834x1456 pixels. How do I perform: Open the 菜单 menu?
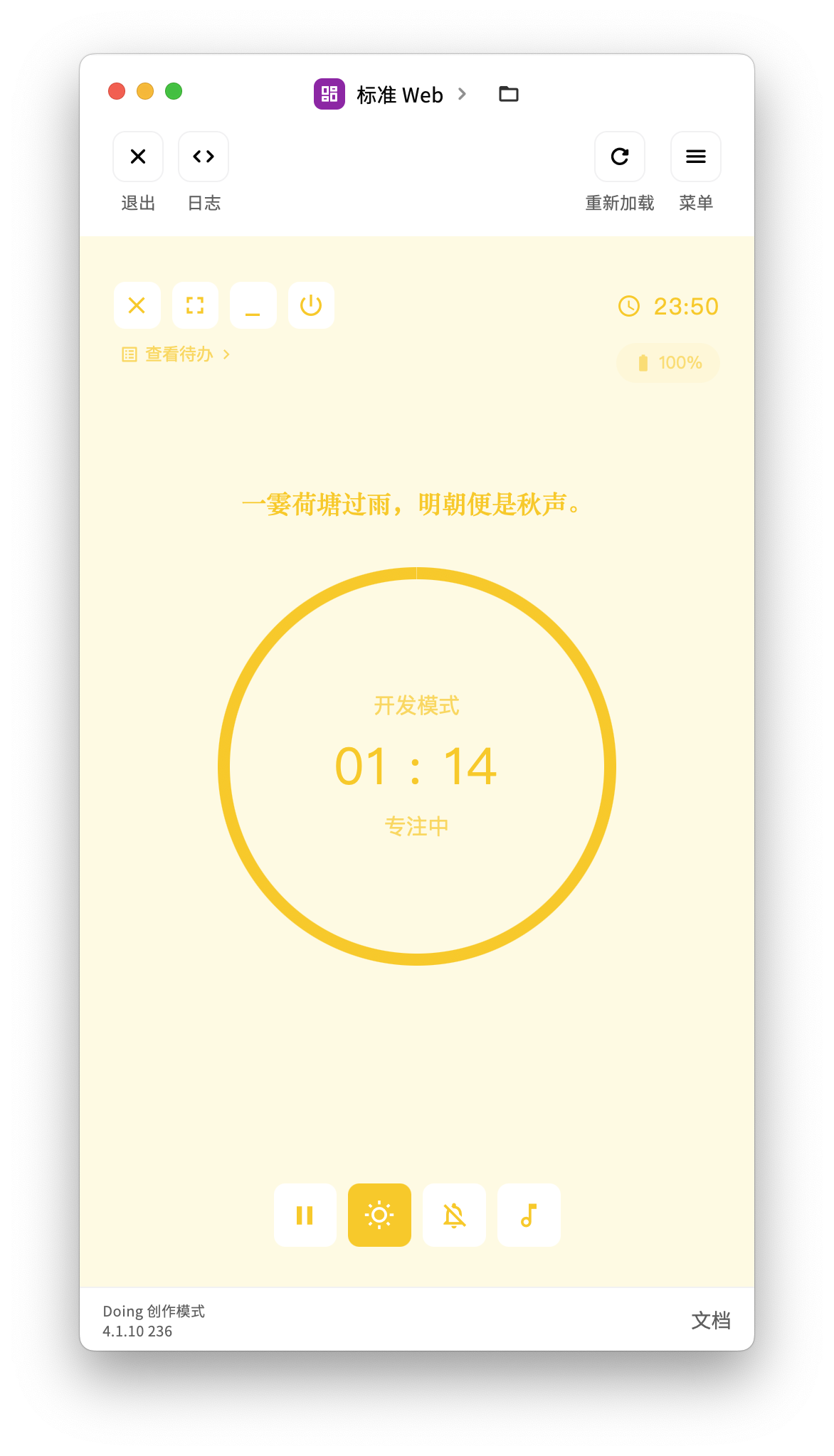[695, 157]
